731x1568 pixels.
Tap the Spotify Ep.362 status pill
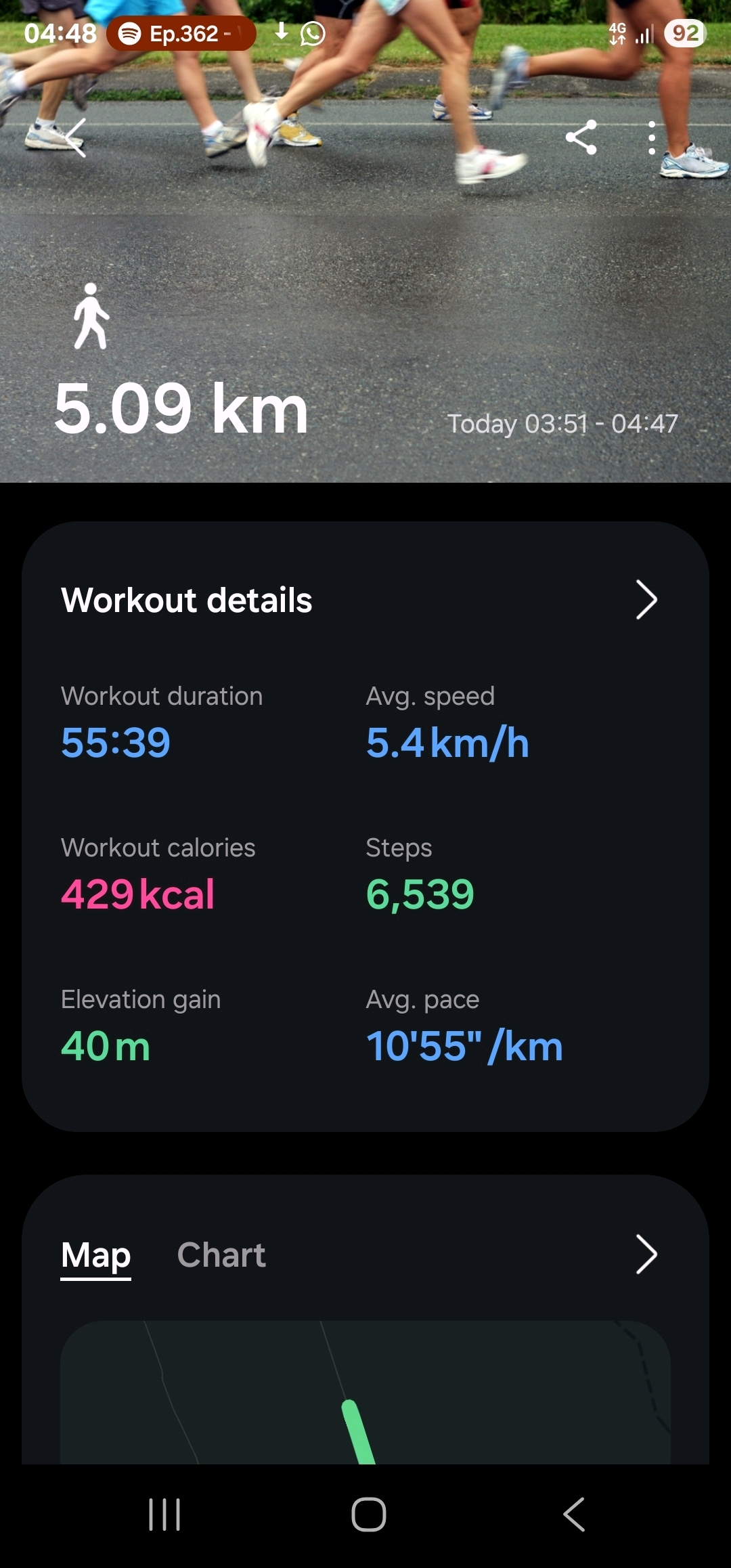[x=181, y=33]
